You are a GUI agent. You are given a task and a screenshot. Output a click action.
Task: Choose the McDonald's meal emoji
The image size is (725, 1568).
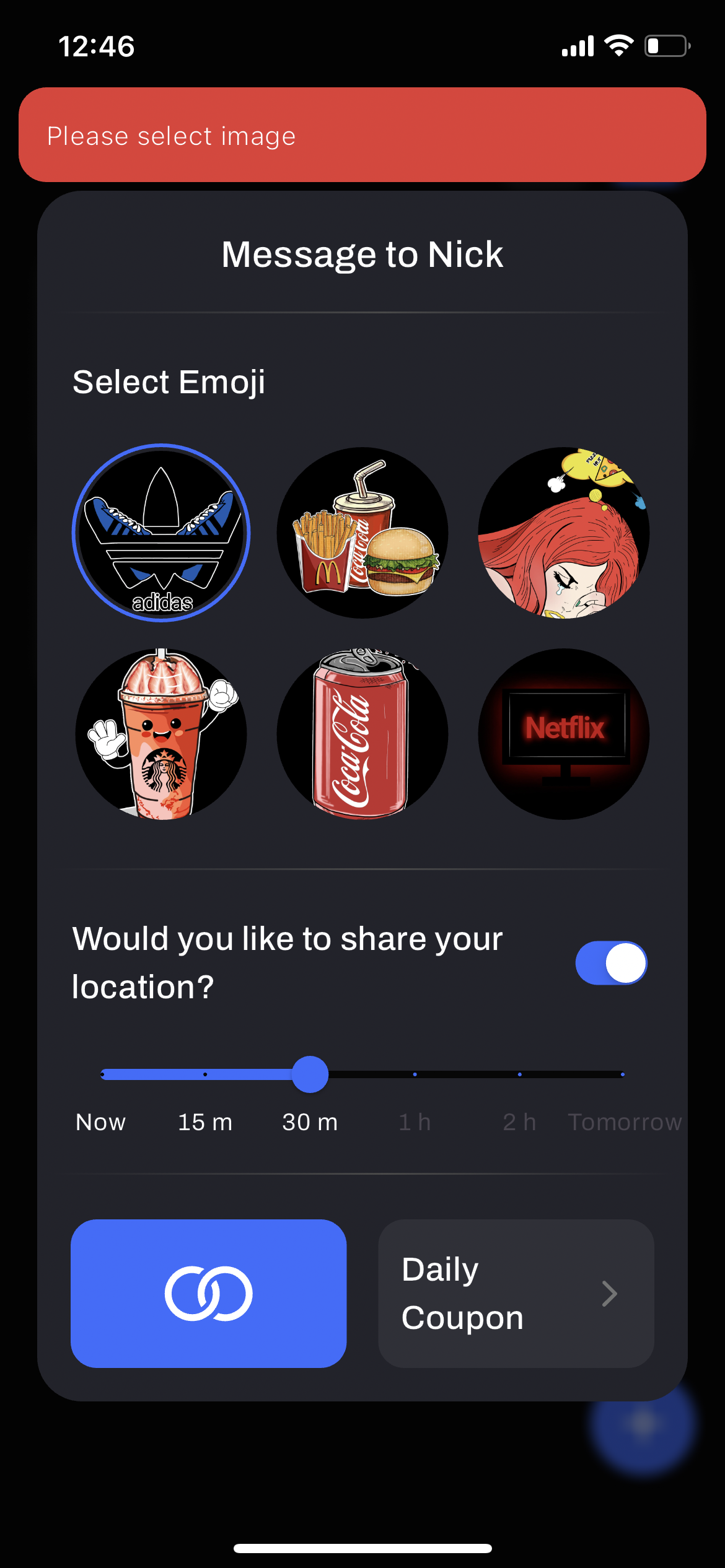click(362, 533)
